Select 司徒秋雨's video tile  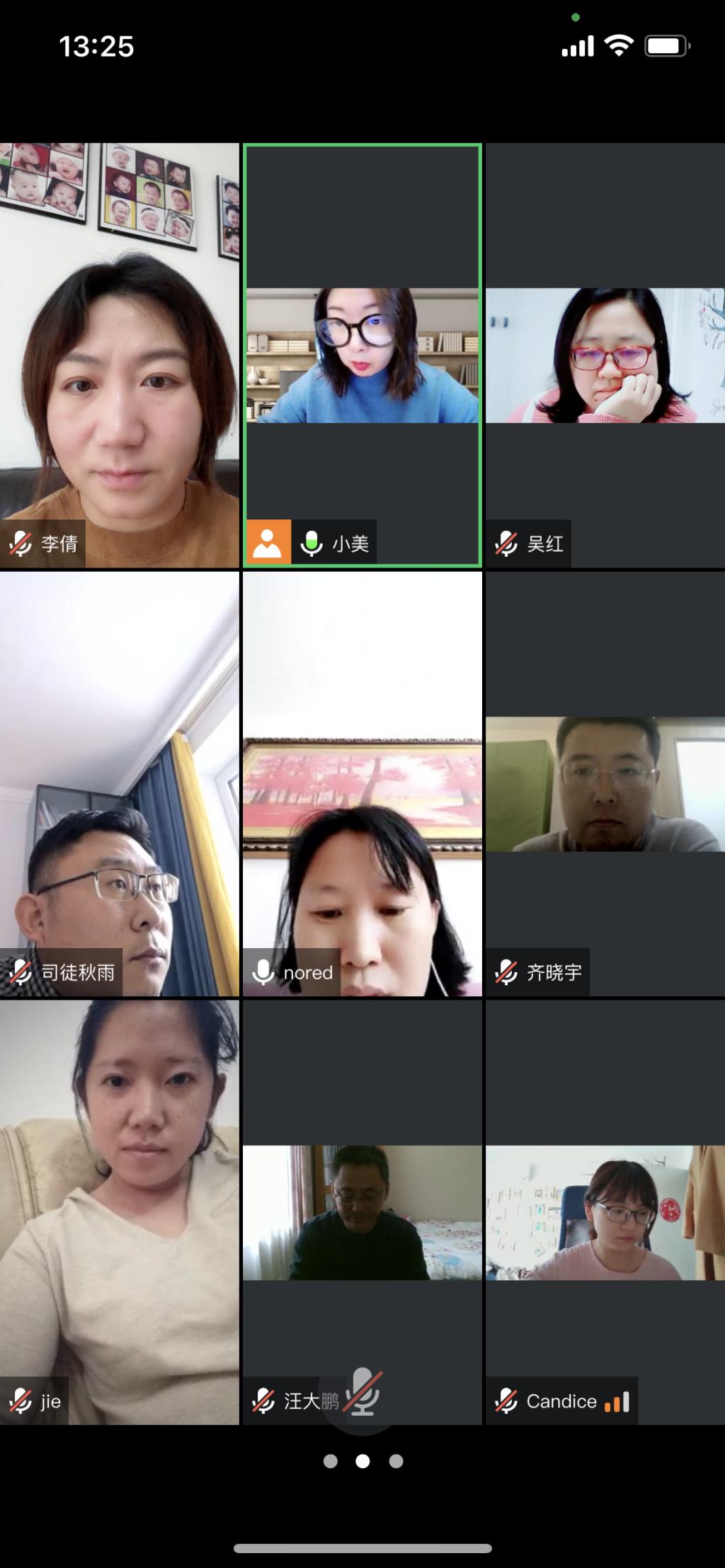click(x=119, y=784)
